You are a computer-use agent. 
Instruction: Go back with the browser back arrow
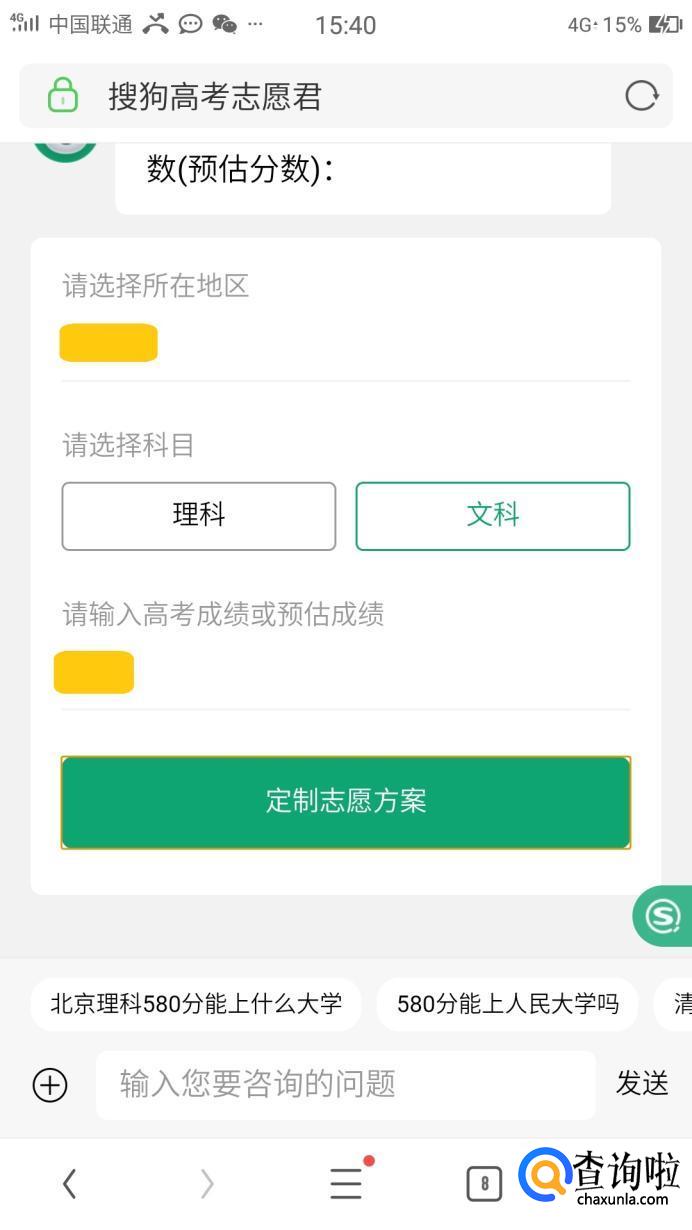[x=69, y=1184]
